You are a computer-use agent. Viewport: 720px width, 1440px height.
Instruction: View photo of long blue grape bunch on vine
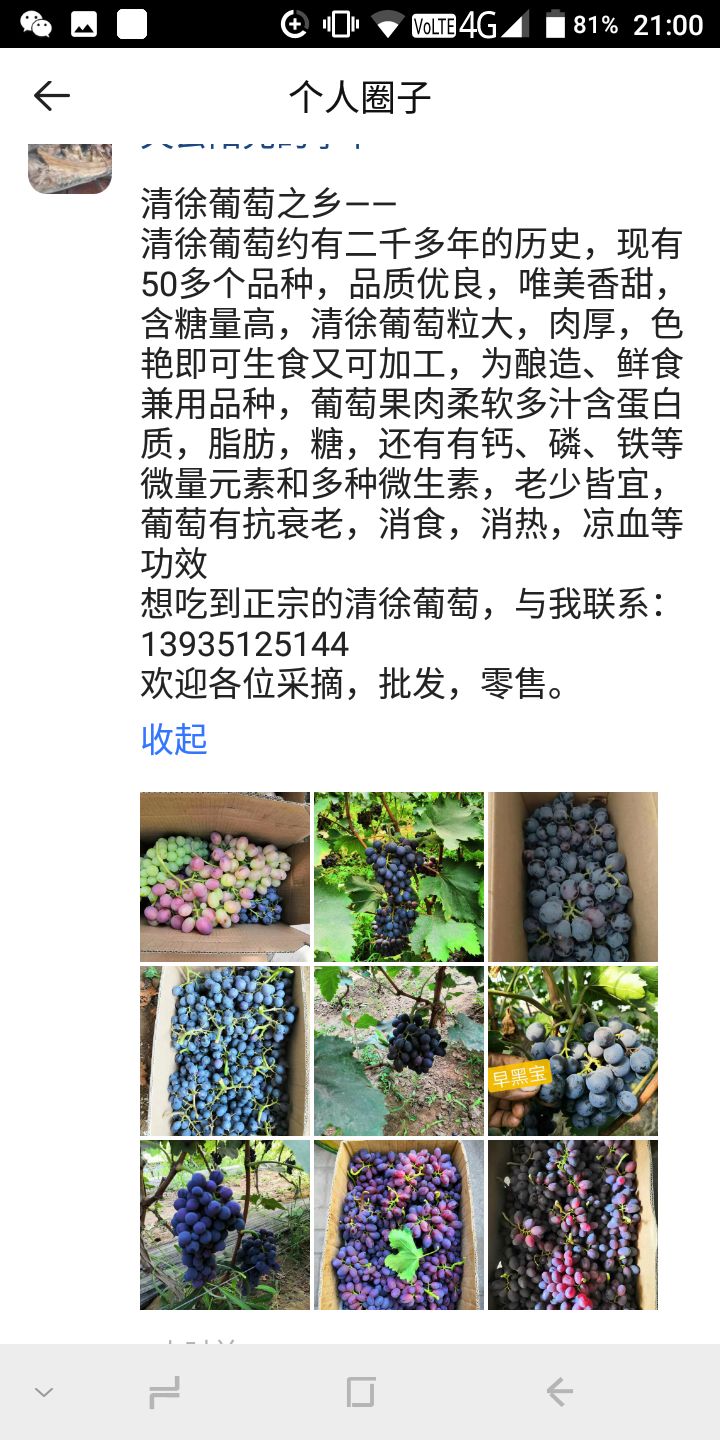pos(225,1225)
